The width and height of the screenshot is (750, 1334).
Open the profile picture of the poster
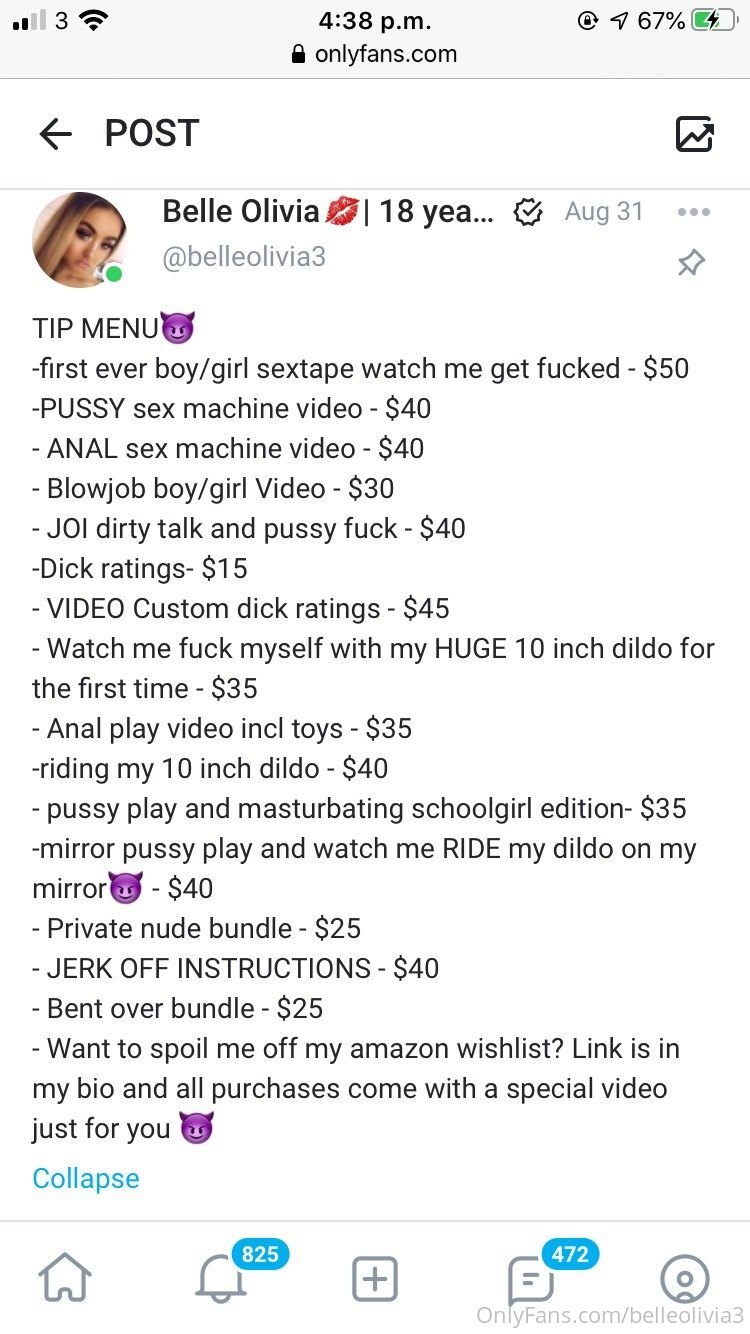pos(80,240)
